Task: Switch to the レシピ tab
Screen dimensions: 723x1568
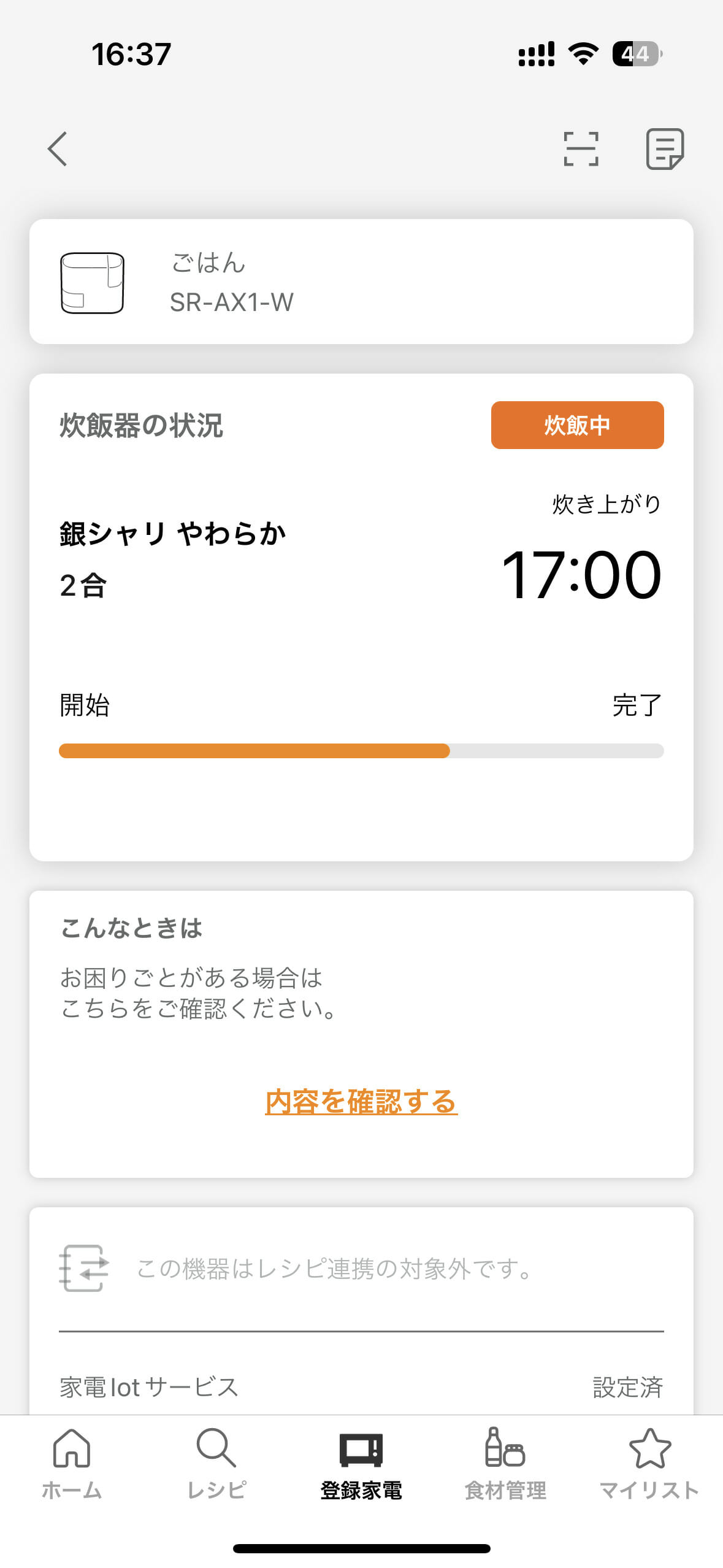Action: coord(216,1464)
